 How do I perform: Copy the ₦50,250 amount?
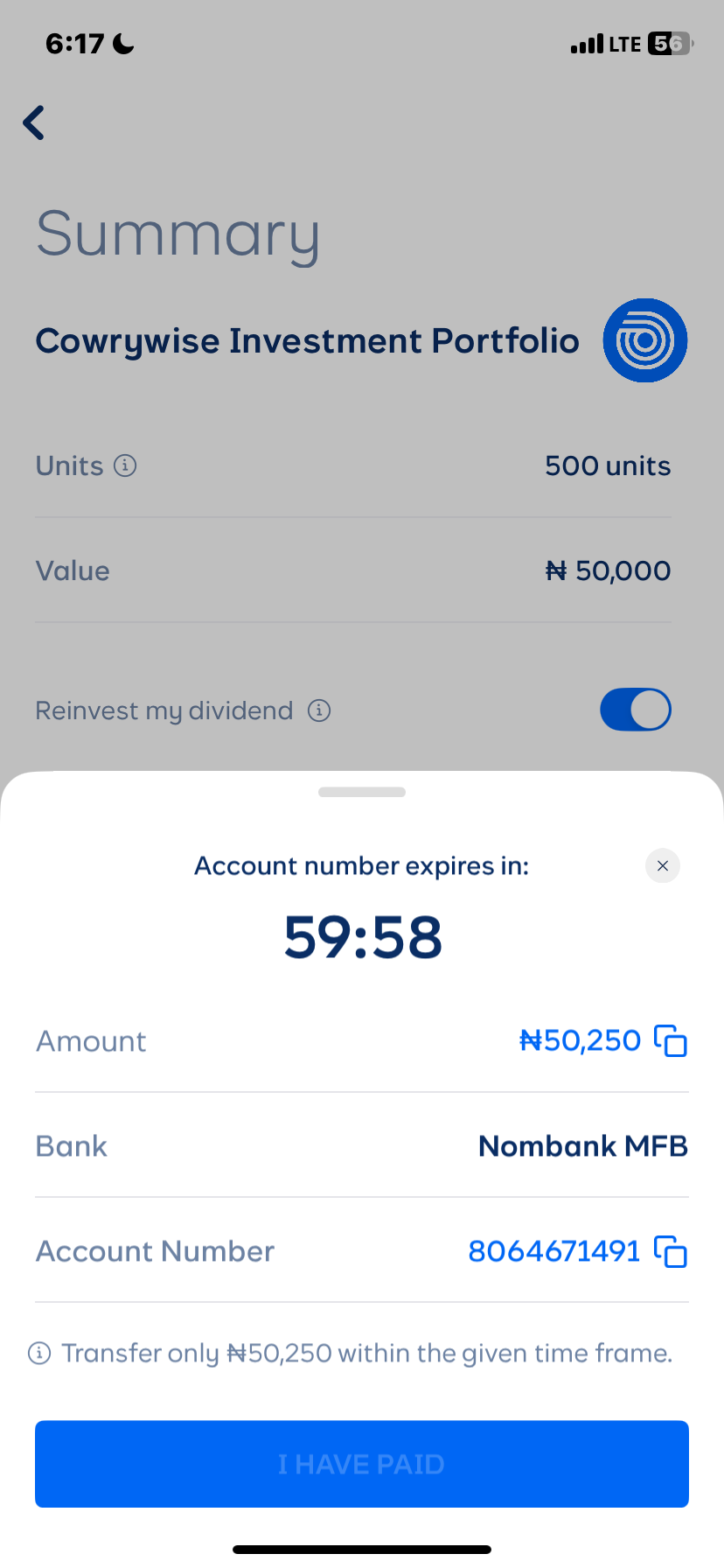671,1040
